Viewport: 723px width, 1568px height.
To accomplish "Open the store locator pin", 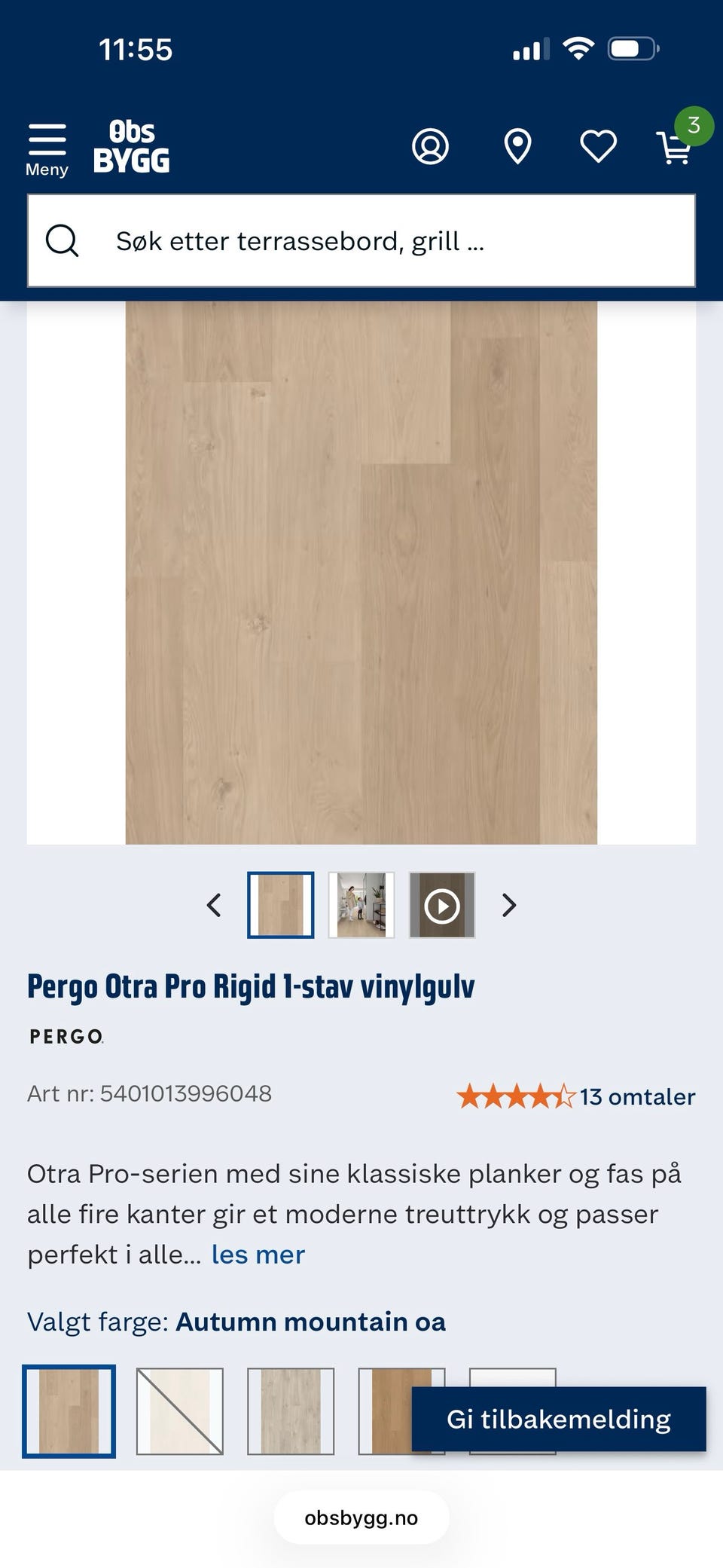I will click(517, 146).
